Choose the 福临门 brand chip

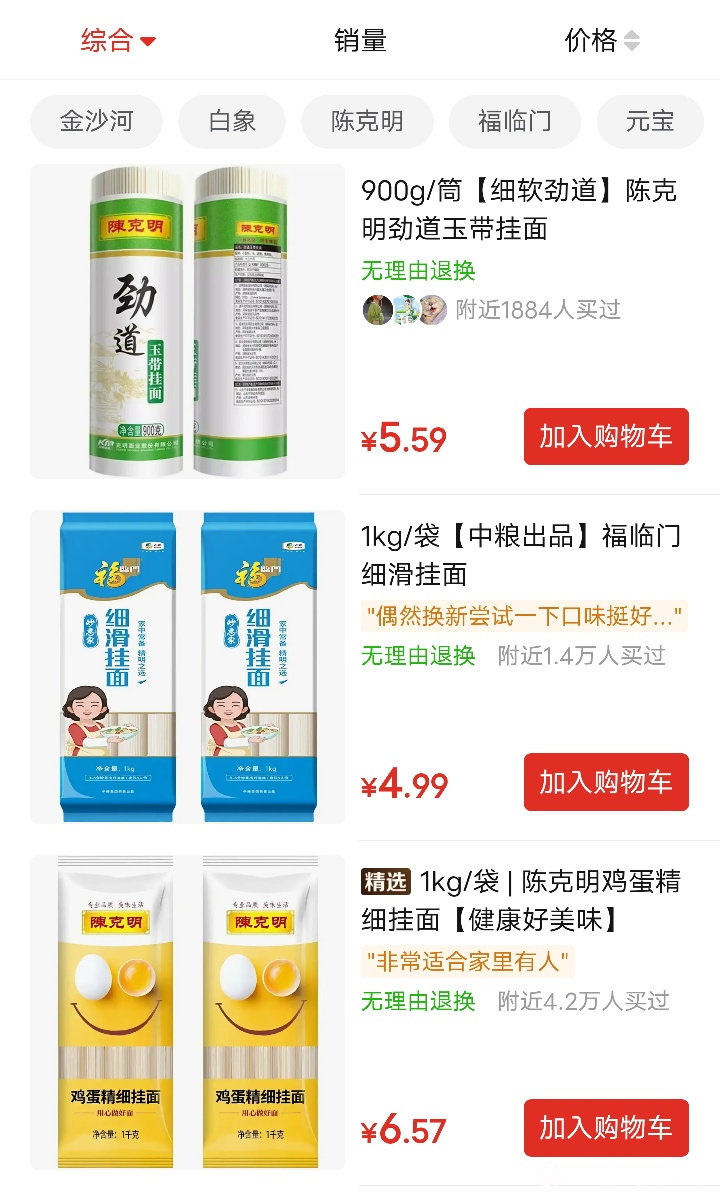(x=514, y=122)
